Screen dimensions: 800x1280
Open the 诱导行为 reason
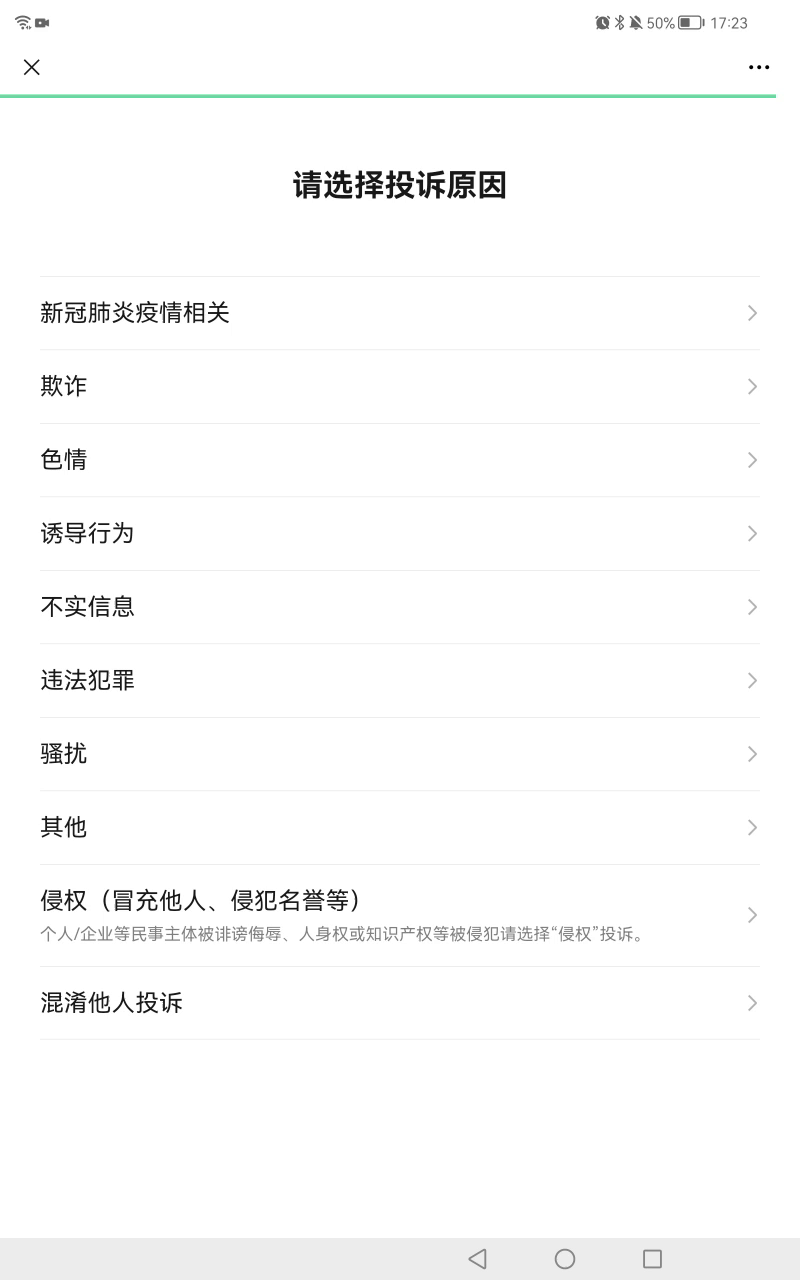click(400, 533)
